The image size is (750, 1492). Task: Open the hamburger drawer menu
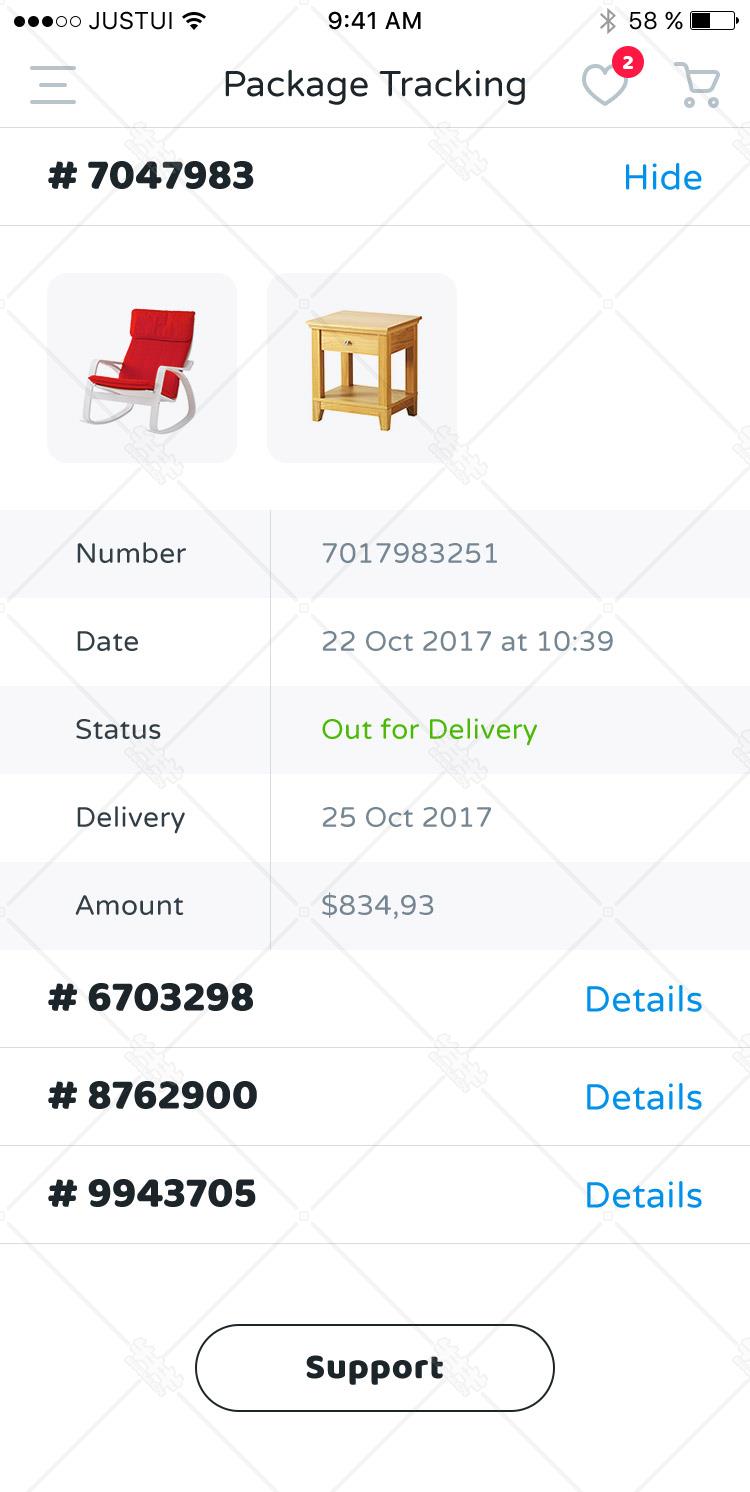click(53, 85)
